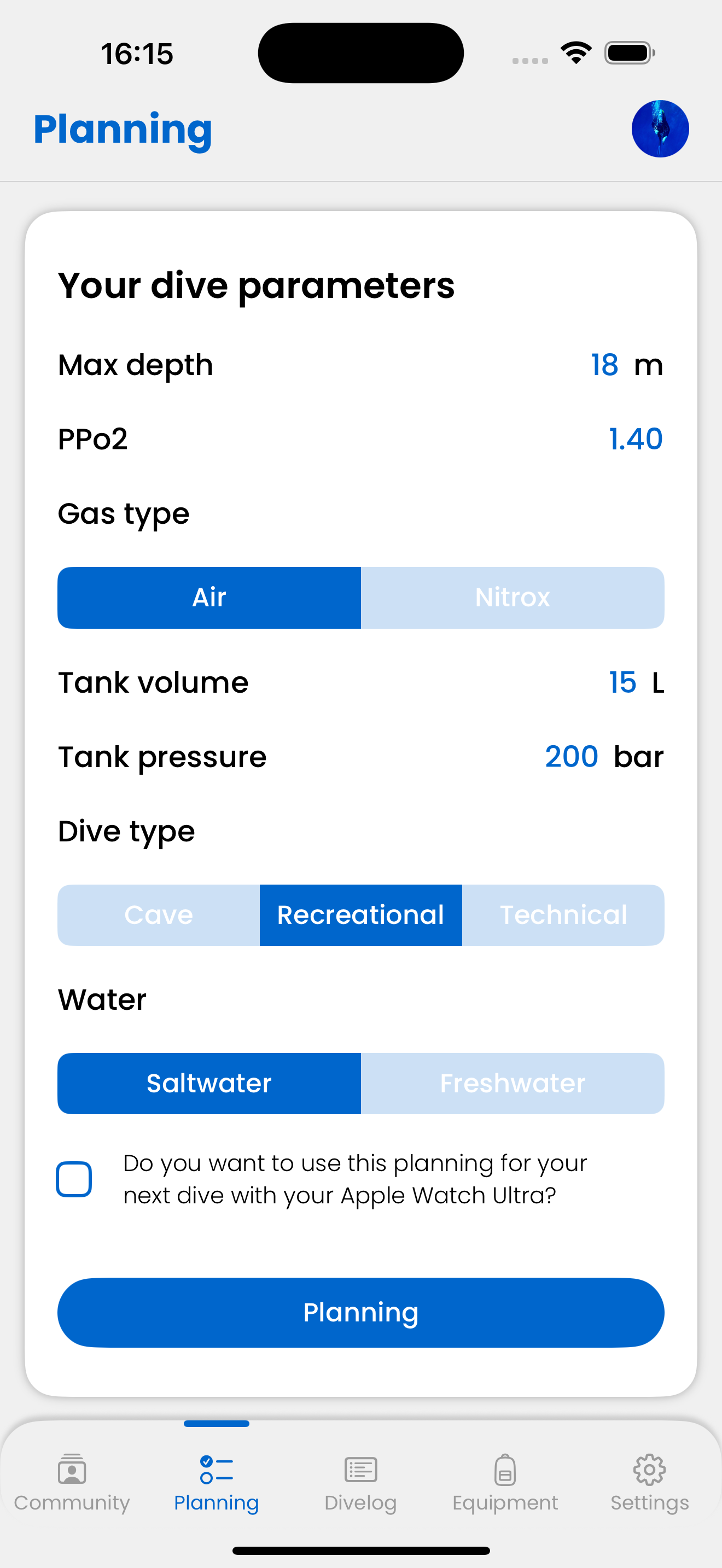Pick the Technical dive type
722x1568 pixels.
click(563, 915)
